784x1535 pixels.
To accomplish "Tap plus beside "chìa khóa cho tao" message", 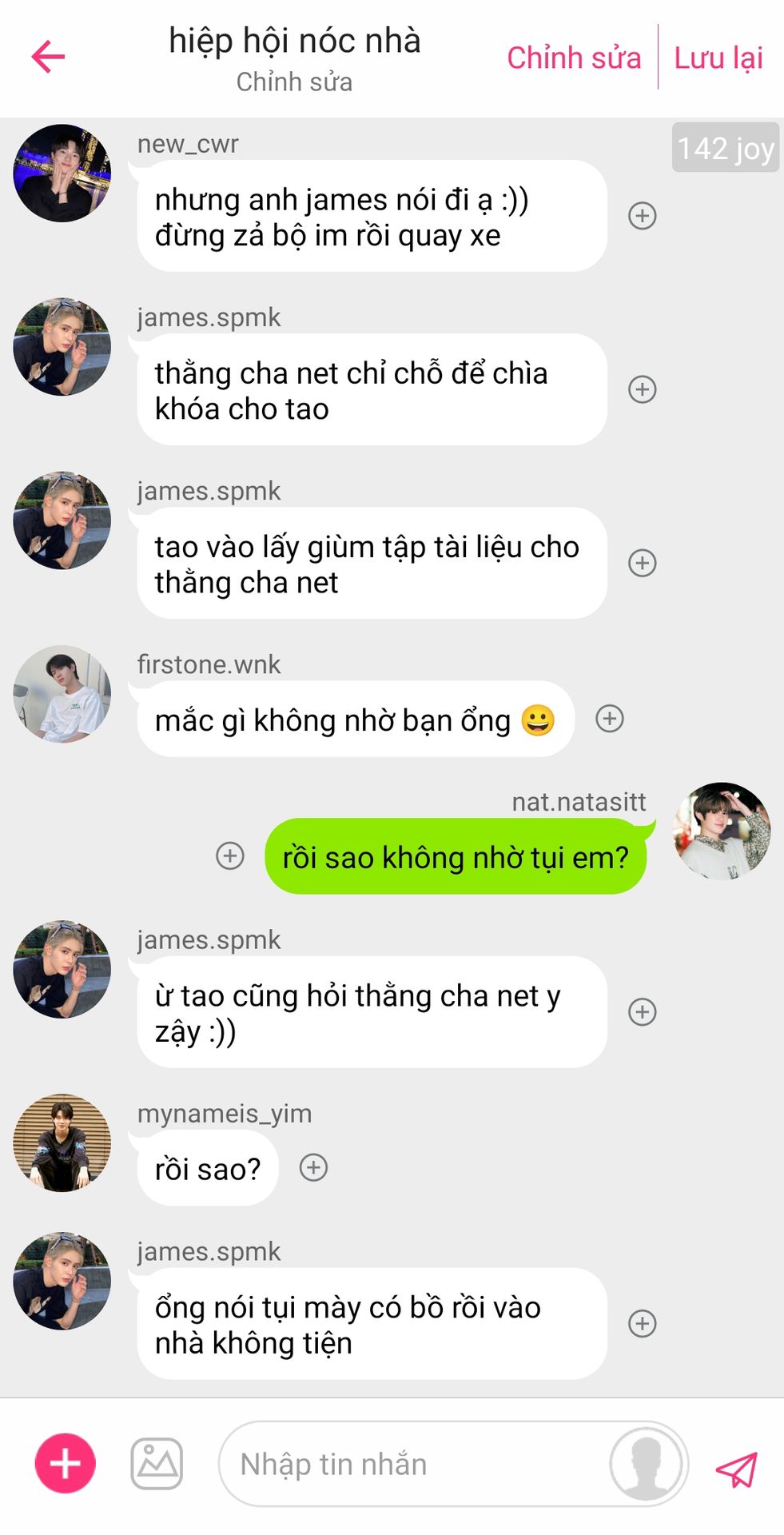I will (642, 389).
